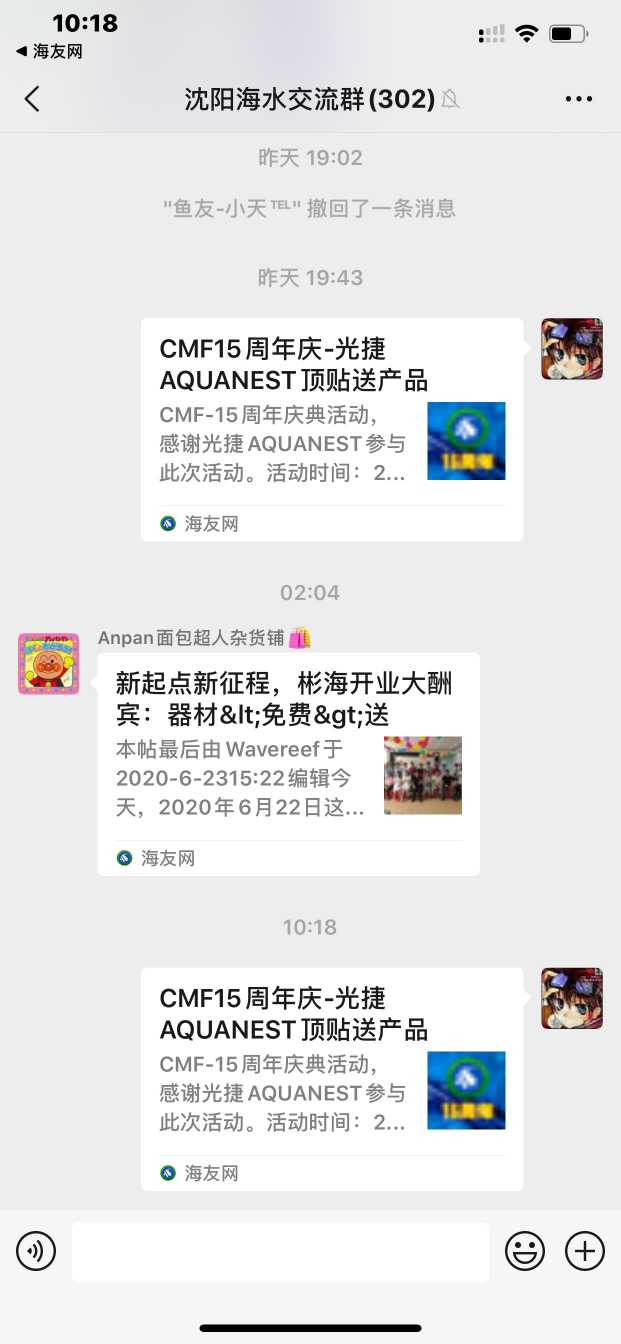Screen dimensions: 621x1344
Task: Return to the 海友网 app
Action: pos(49,52)
